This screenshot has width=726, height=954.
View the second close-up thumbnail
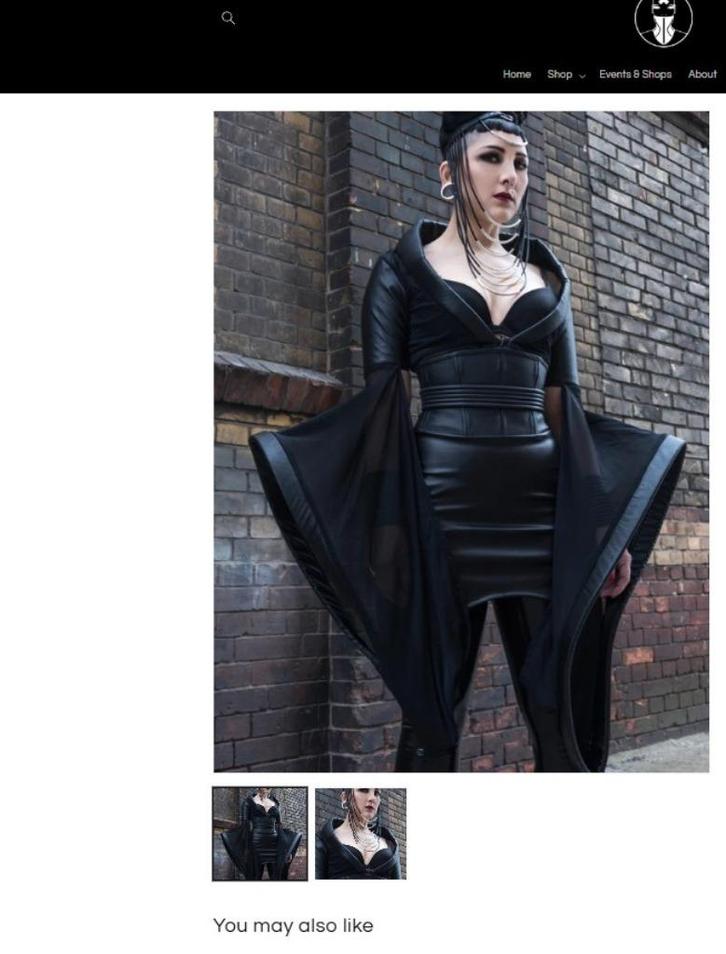pyautogui.click(x=361, y=834)
